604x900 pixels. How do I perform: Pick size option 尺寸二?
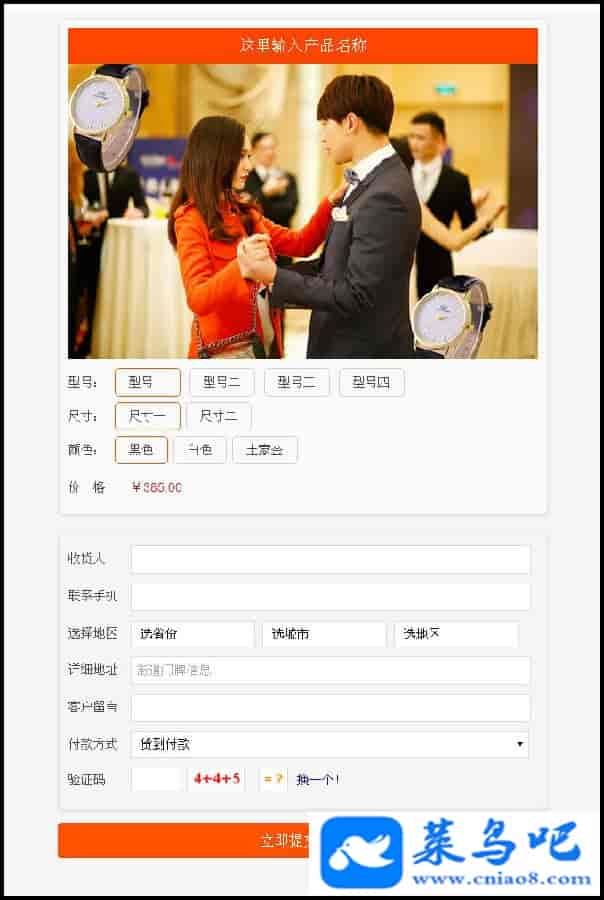(218, 416)
